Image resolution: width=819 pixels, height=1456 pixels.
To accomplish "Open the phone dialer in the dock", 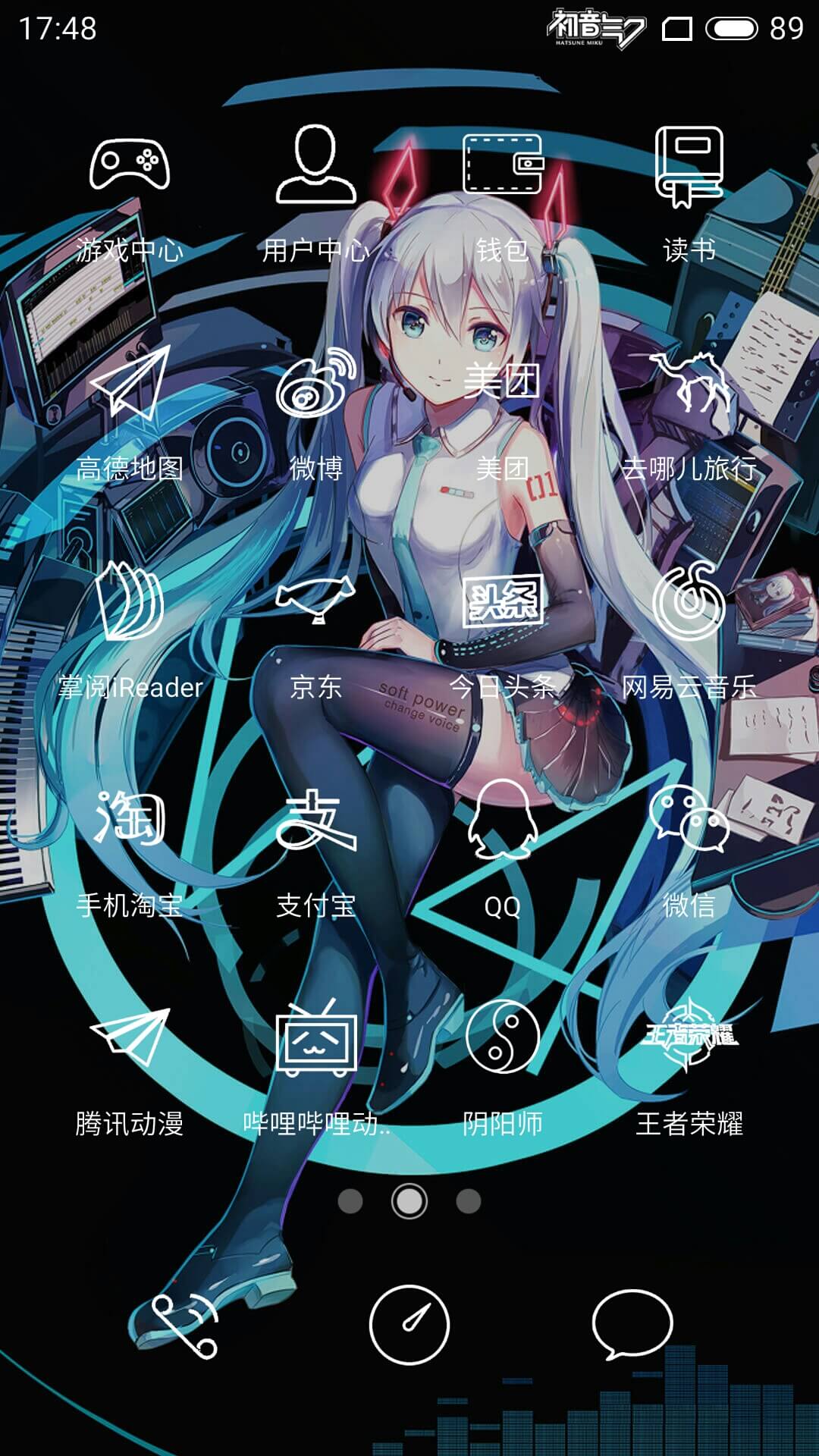I will [x=185, y=1326].
